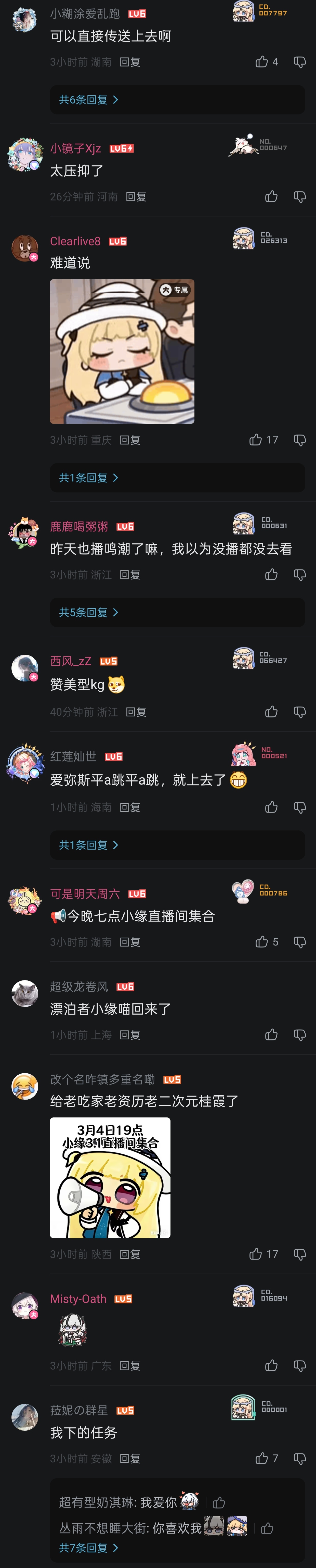Expand the 1 reply under Clearlive8's comment
Image resolution: width=316 pixels, height=1568 pixels.
pyautogui.click(x=89, y=478)
